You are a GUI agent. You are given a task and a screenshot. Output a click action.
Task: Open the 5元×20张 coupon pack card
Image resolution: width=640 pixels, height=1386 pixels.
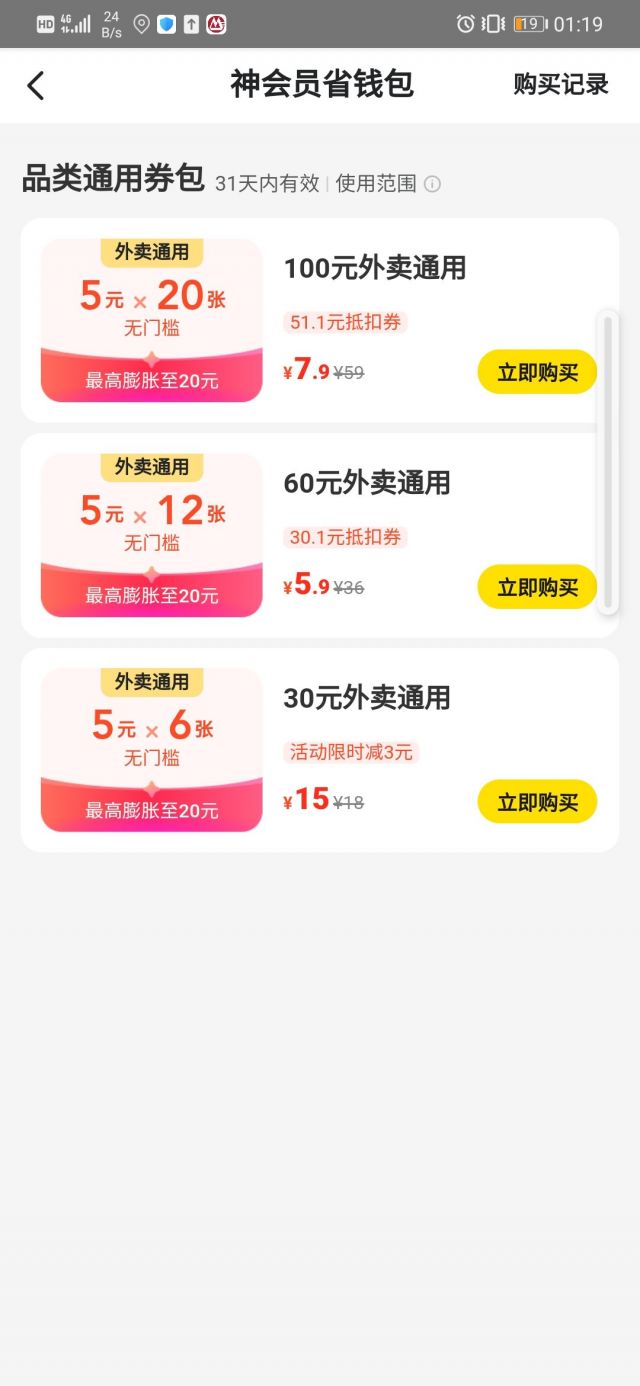[151, 320]
